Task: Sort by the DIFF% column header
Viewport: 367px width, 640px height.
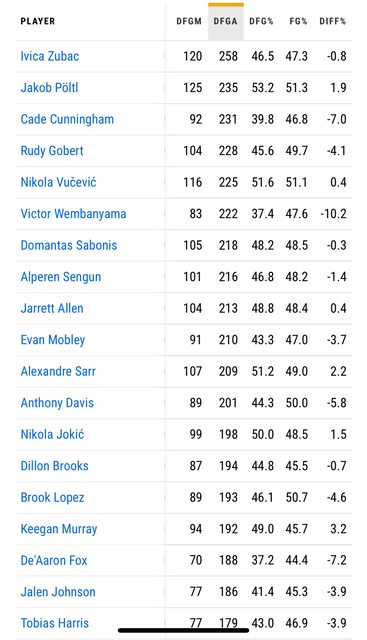Action: coord(333,21)
